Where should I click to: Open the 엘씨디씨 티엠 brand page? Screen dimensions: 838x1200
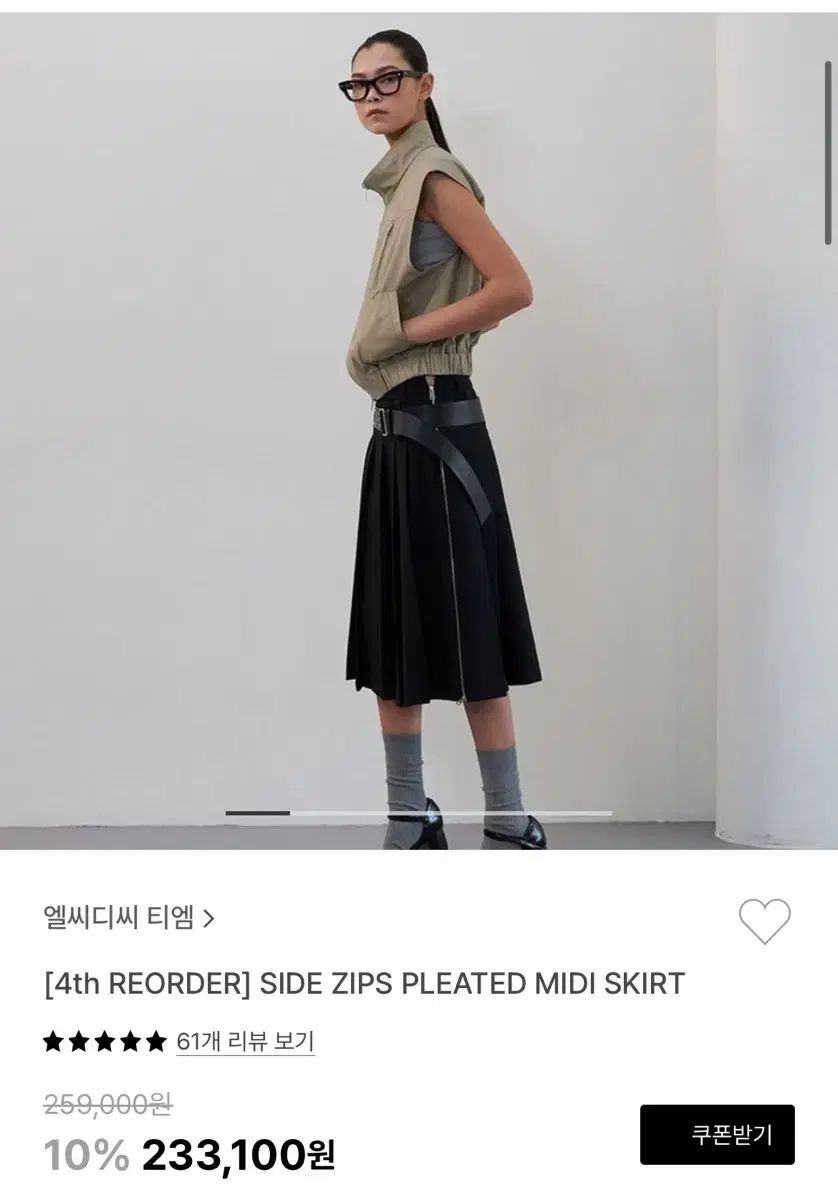129,917
